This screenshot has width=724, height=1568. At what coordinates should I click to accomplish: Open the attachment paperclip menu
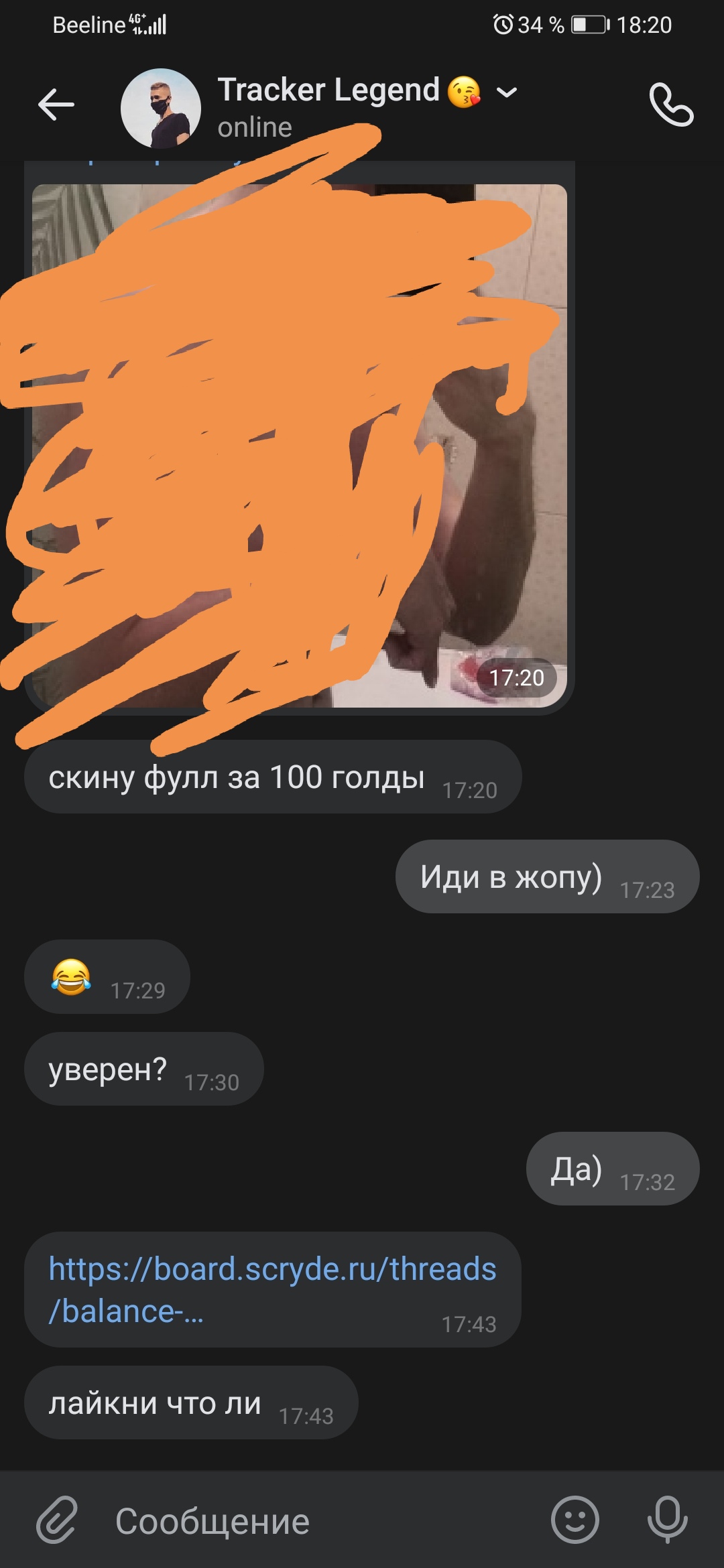[x=57, y=1520]
